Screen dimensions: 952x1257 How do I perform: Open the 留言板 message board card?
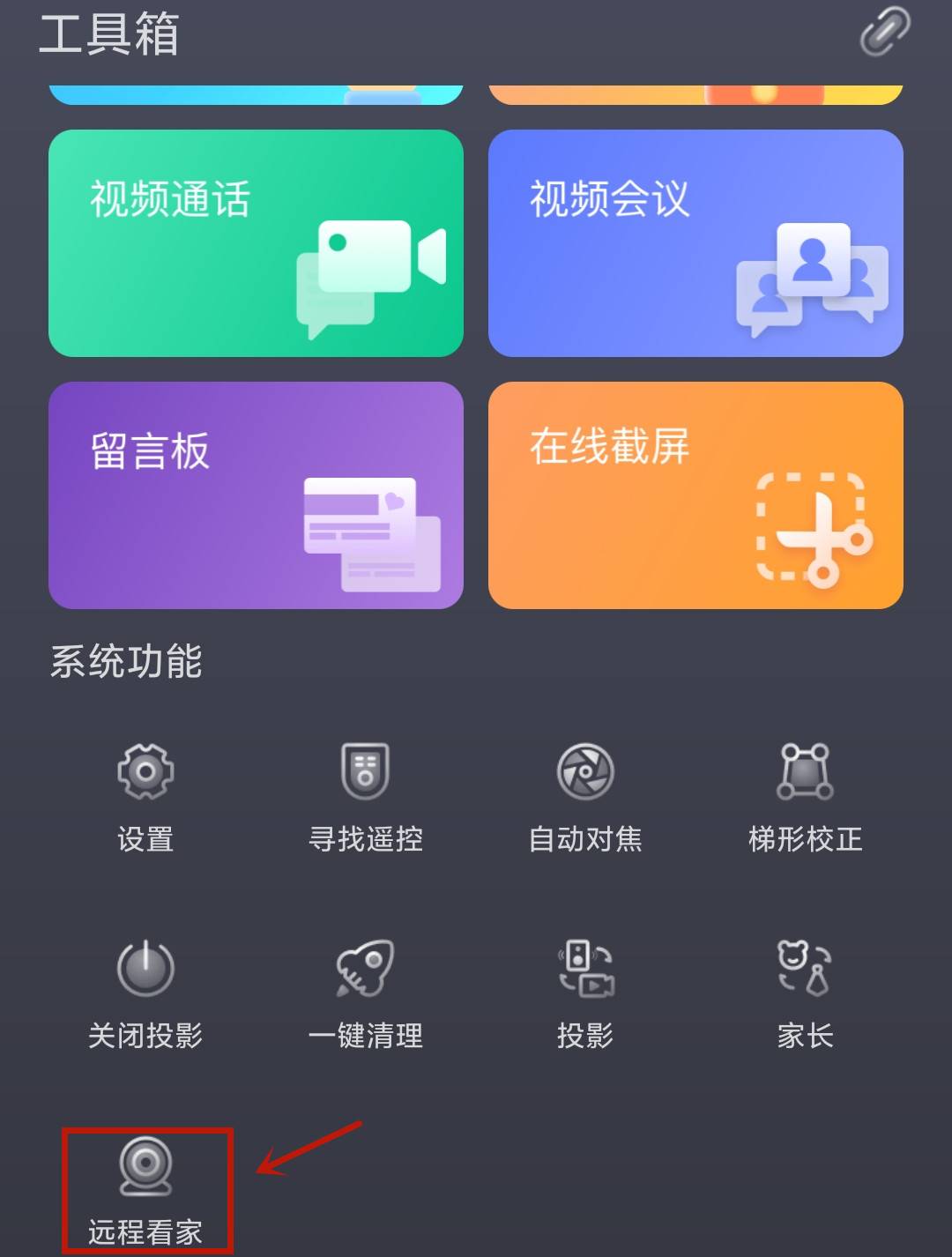tap(256, 495)
